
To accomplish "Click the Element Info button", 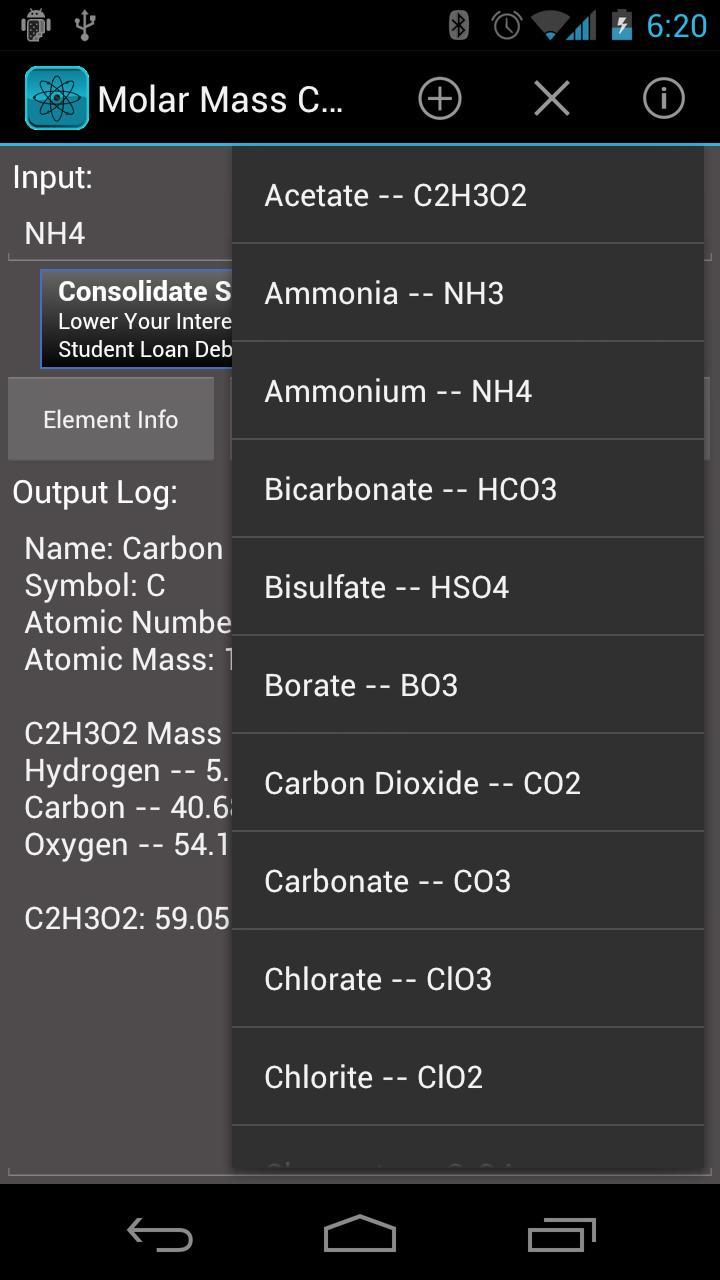I will (x=110, y=419).
